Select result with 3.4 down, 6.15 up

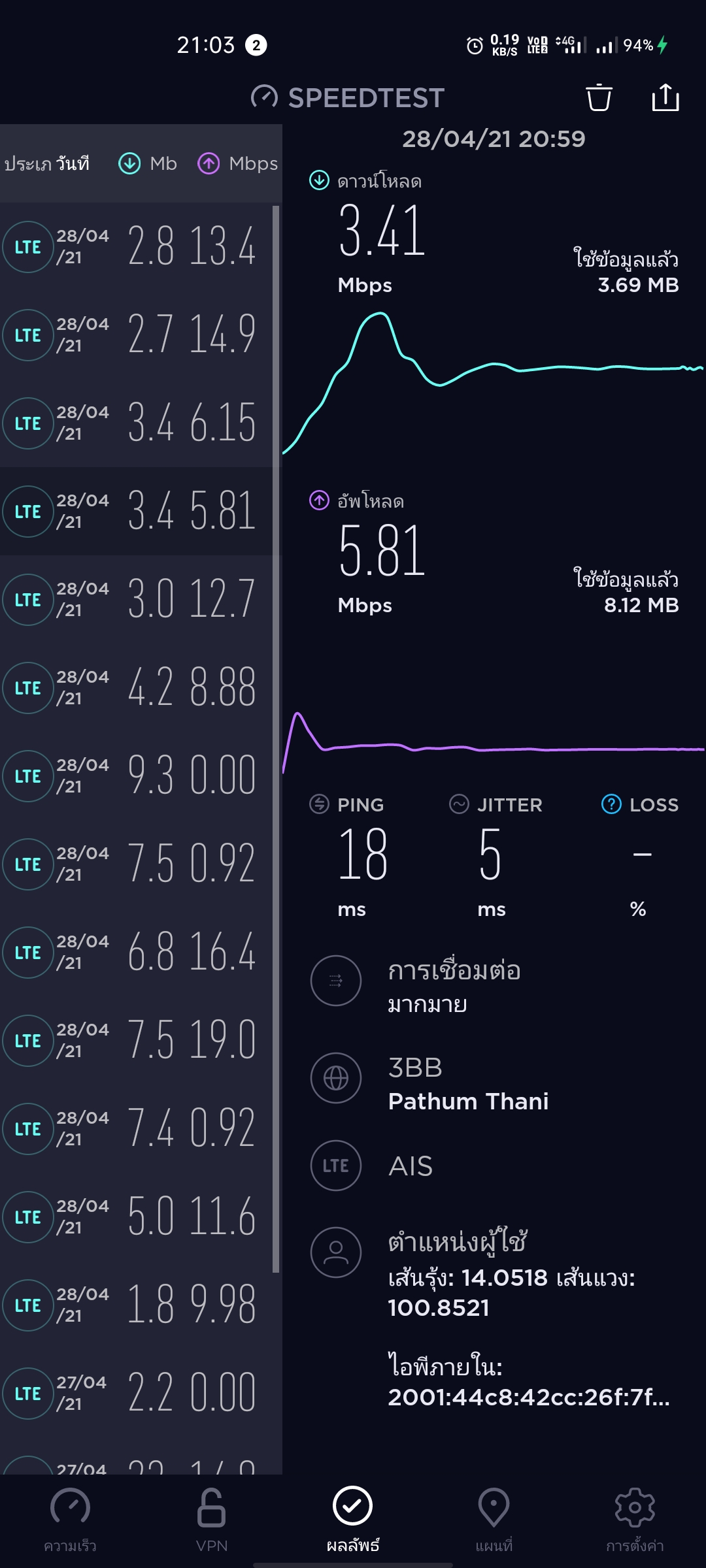[136, 423]
